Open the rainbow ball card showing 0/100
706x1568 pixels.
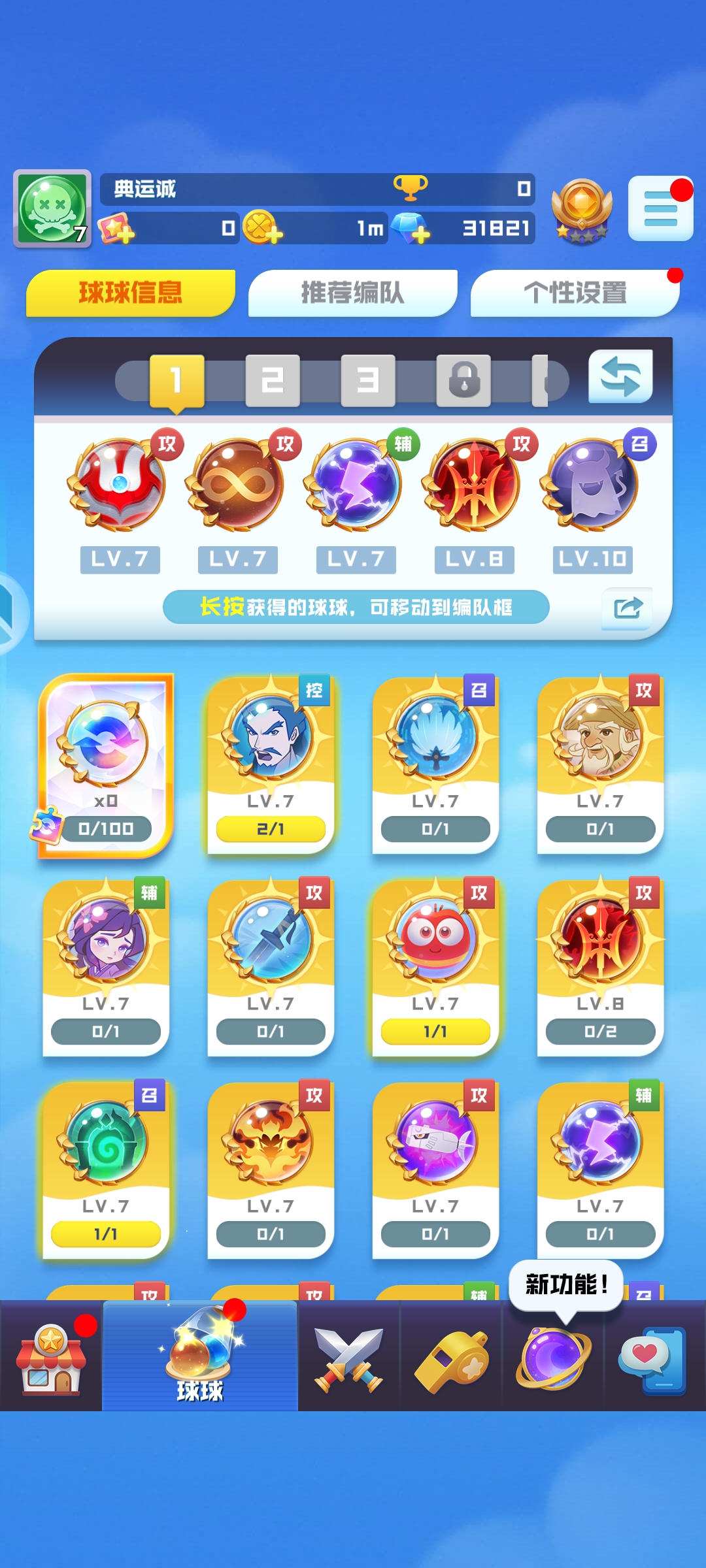pyautogui.click(x=106, y=765)
